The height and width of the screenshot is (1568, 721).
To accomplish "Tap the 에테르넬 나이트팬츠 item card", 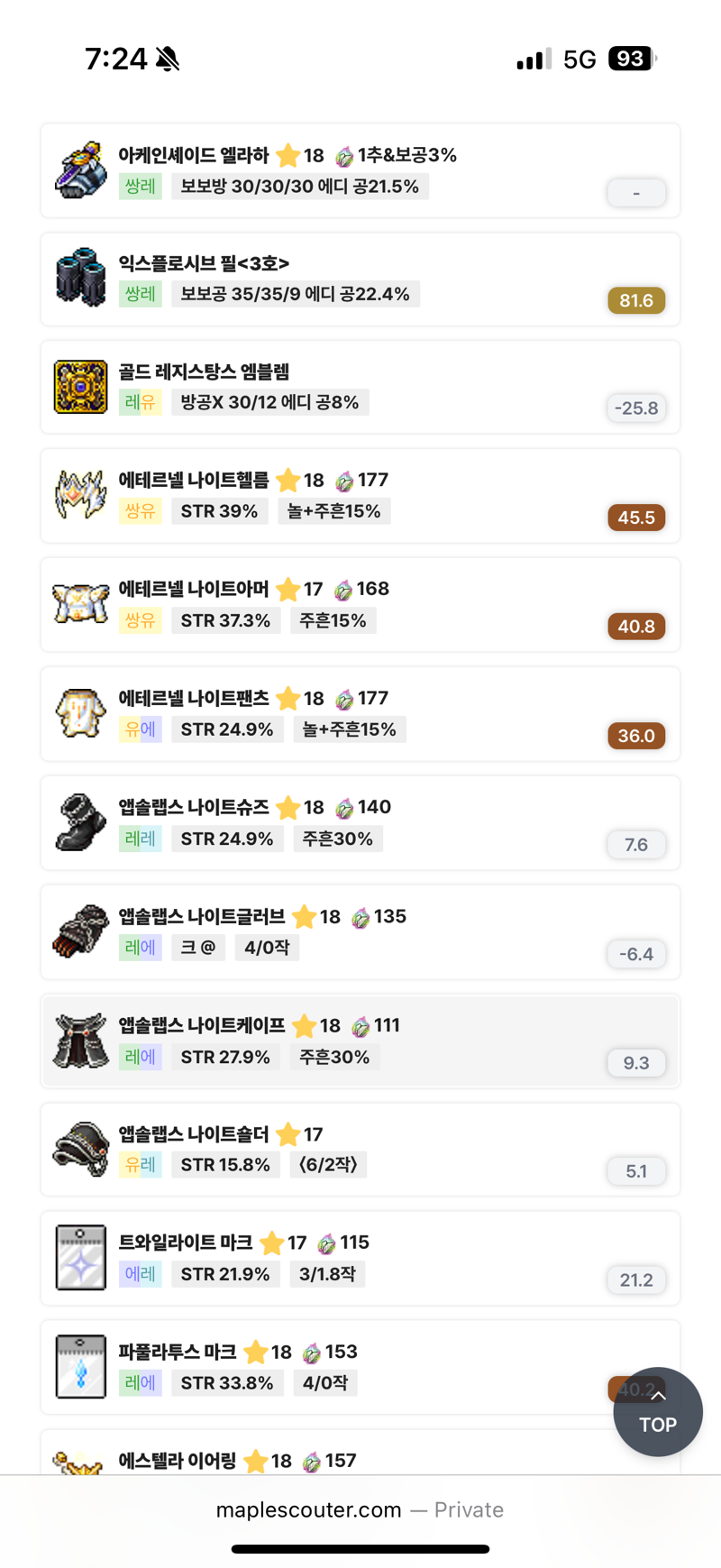I will (x=360, y=714).
